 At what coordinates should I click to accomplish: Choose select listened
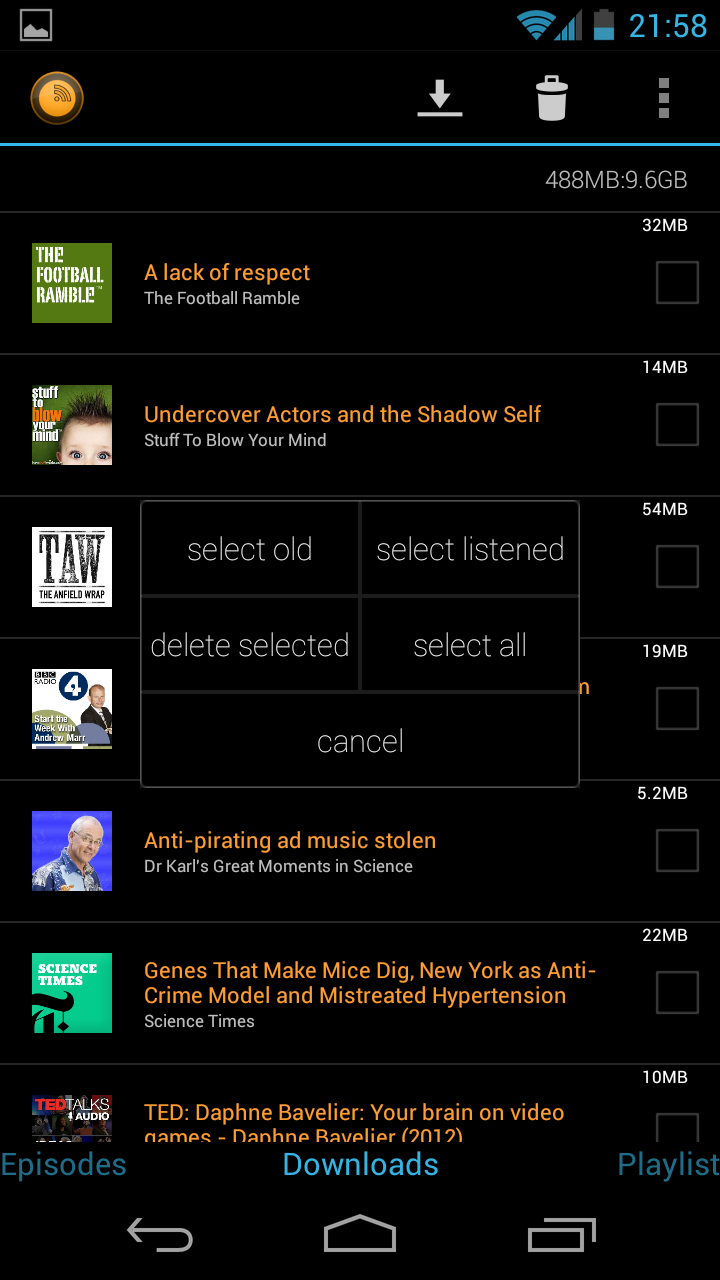pyautogui.click(x=470, y=549)
